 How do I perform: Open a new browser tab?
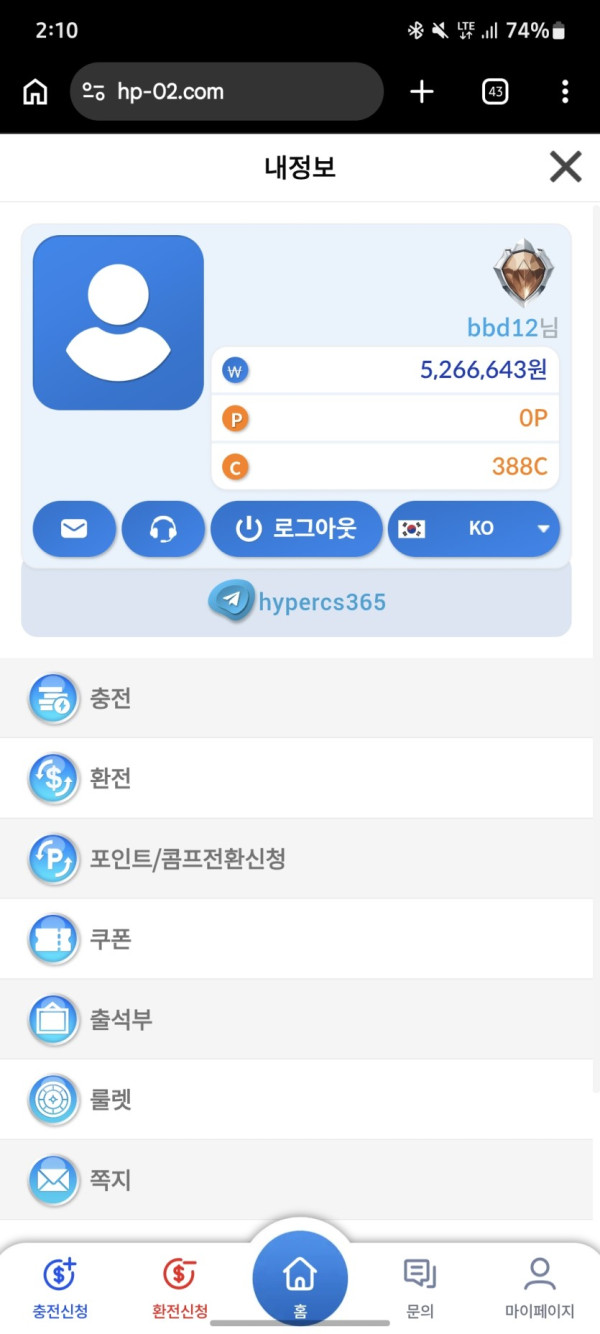coord(422,92)
